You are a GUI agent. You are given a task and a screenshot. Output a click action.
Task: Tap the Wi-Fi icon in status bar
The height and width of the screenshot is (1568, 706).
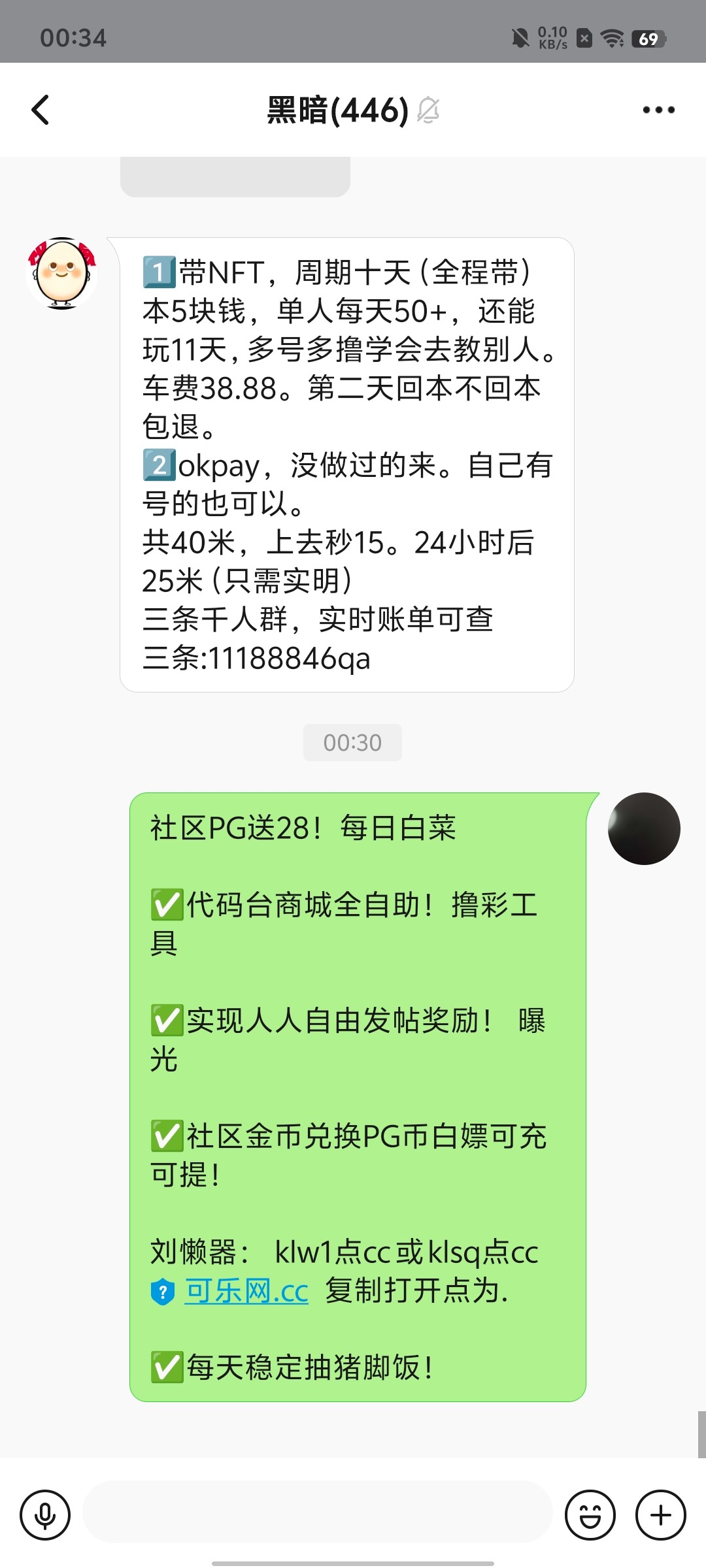pyautogui.click(x=611, y=37)
